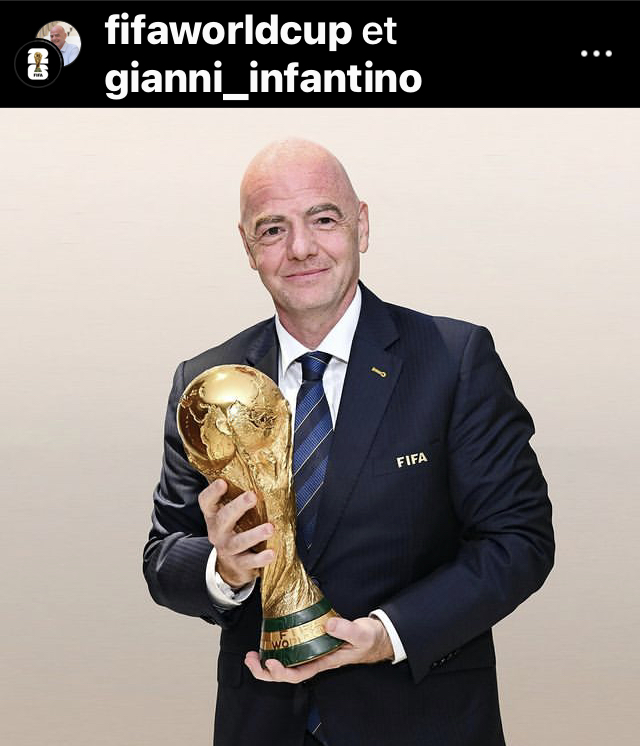Tap the post photo with the trophy
The height and width of the screenshot is (746, 640).
(320, 430)
